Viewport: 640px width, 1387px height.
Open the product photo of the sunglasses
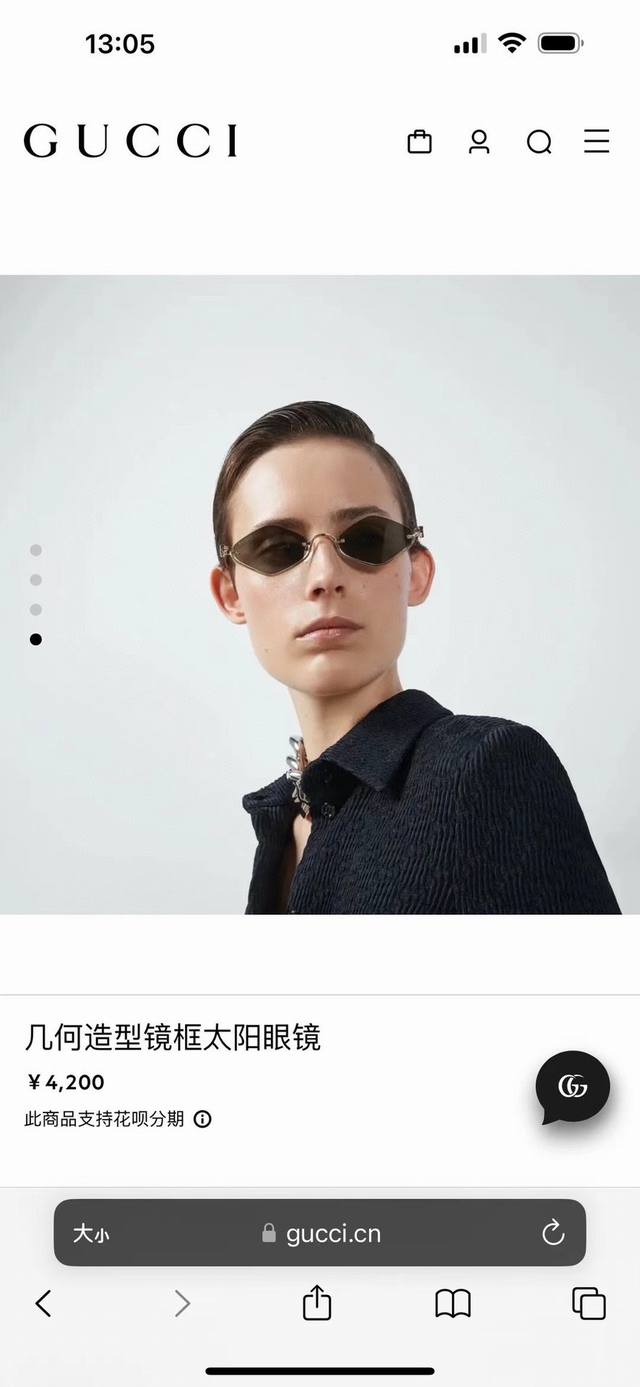pyautogui.click(x=320, y=594)
